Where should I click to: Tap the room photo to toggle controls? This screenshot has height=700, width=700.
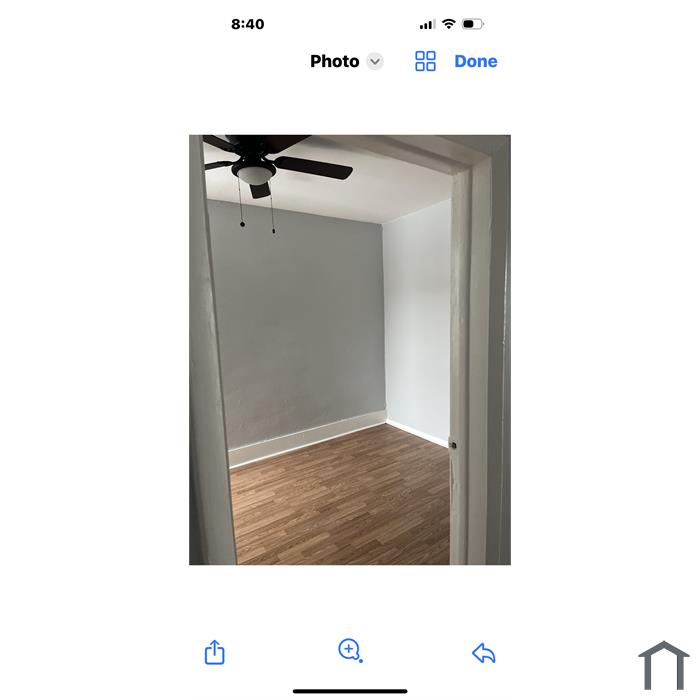(349, 350)
